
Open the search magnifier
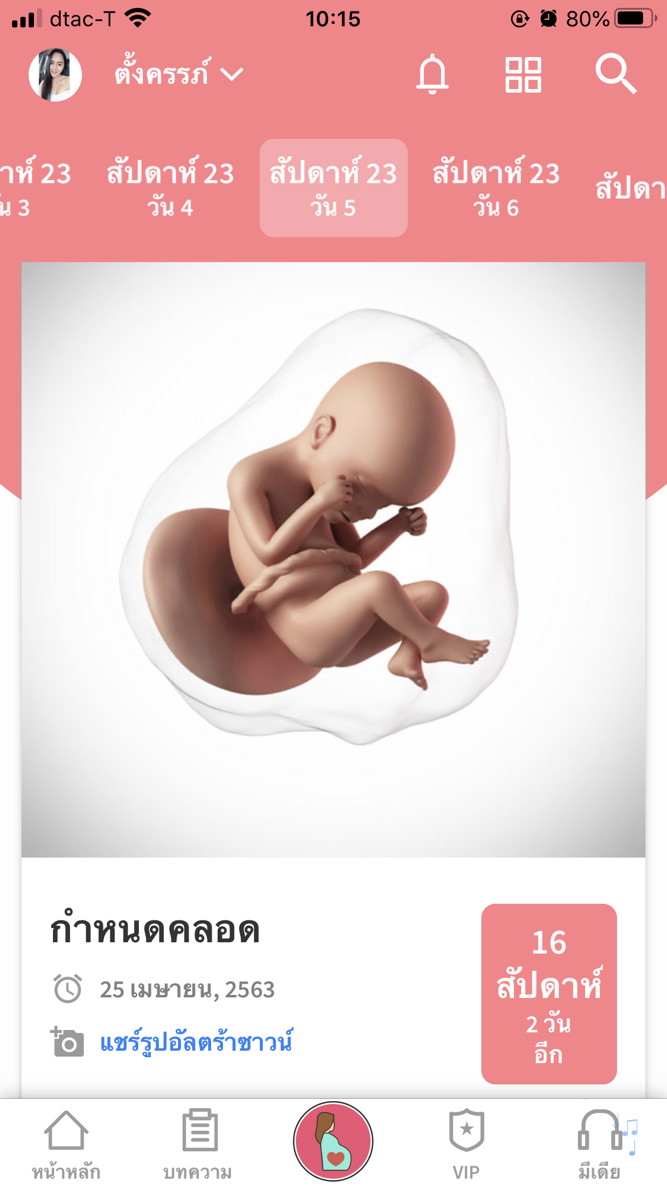[615, 75]
